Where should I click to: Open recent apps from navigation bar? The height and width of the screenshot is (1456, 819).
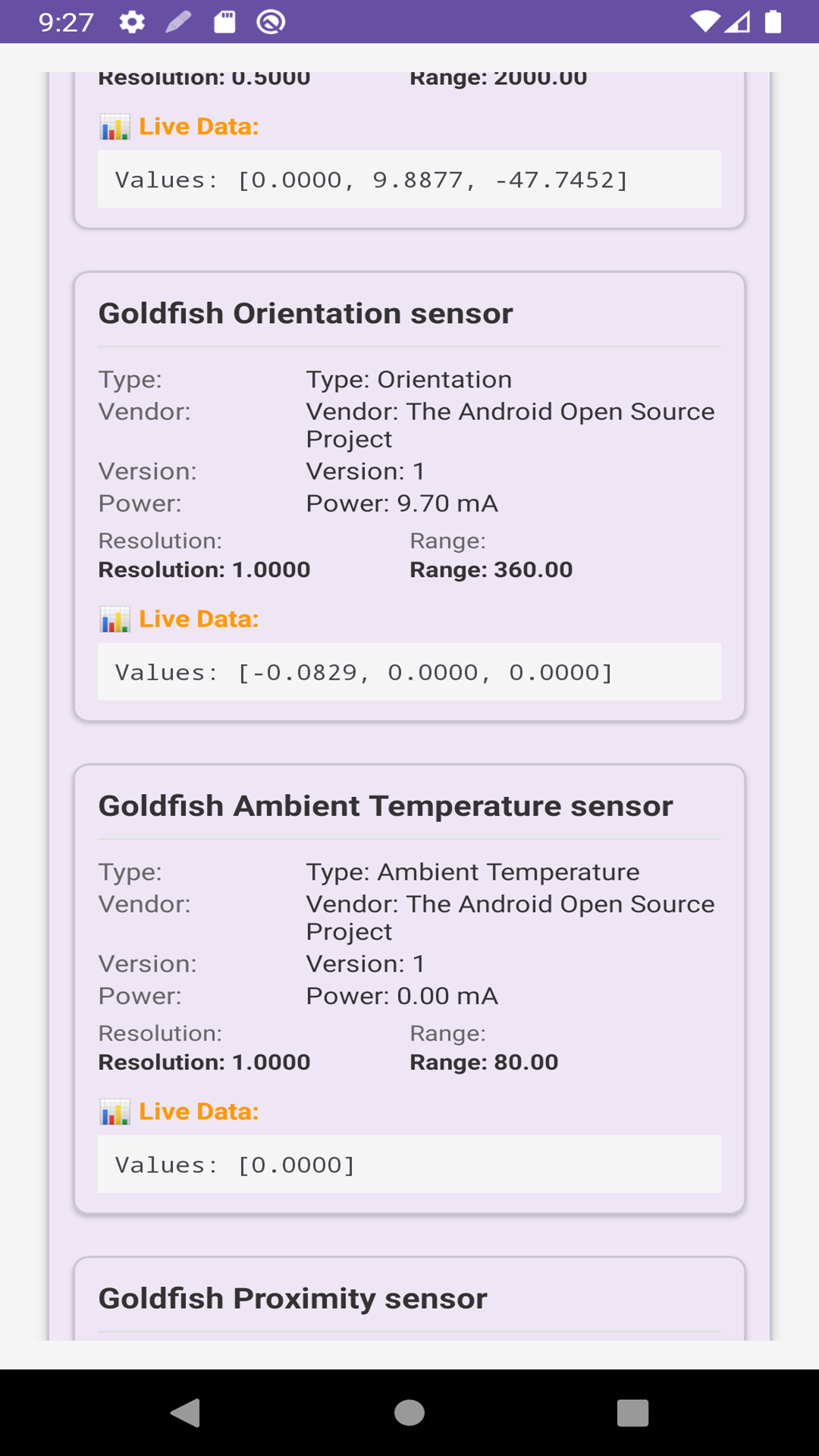632,1413
